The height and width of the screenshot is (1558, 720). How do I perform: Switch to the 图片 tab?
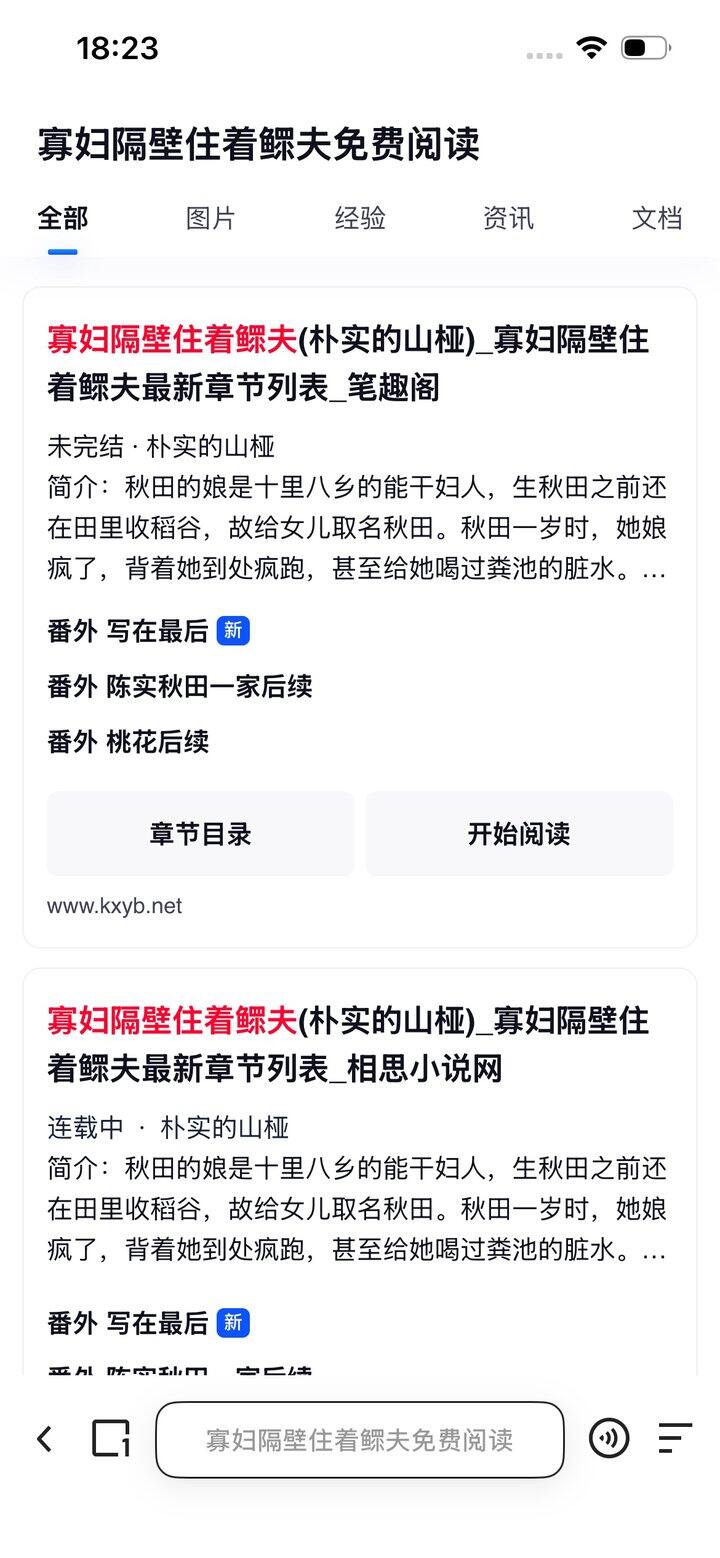(x=210, y=218)
